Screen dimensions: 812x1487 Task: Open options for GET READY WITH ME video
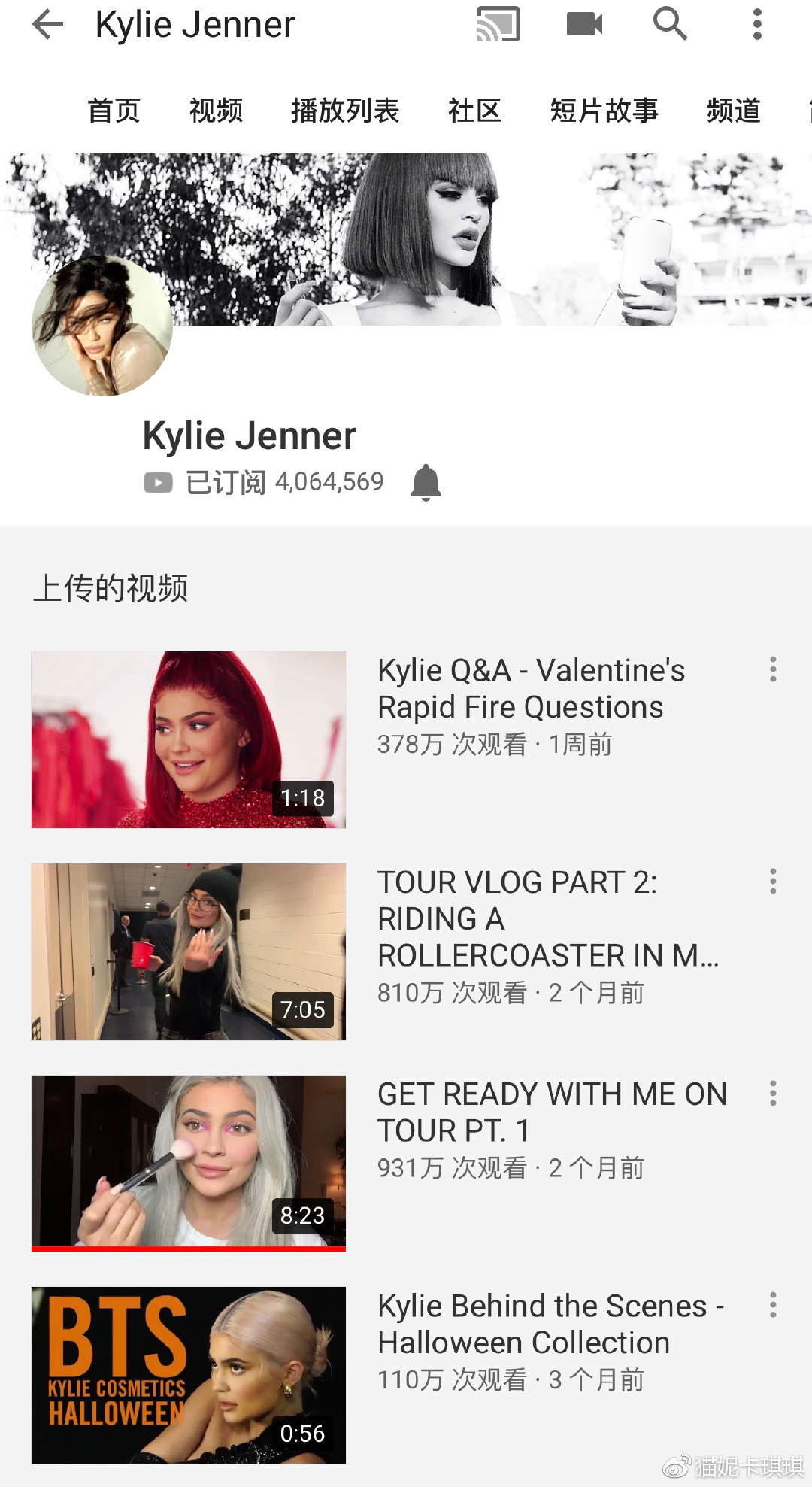(x=773, y=1094)
